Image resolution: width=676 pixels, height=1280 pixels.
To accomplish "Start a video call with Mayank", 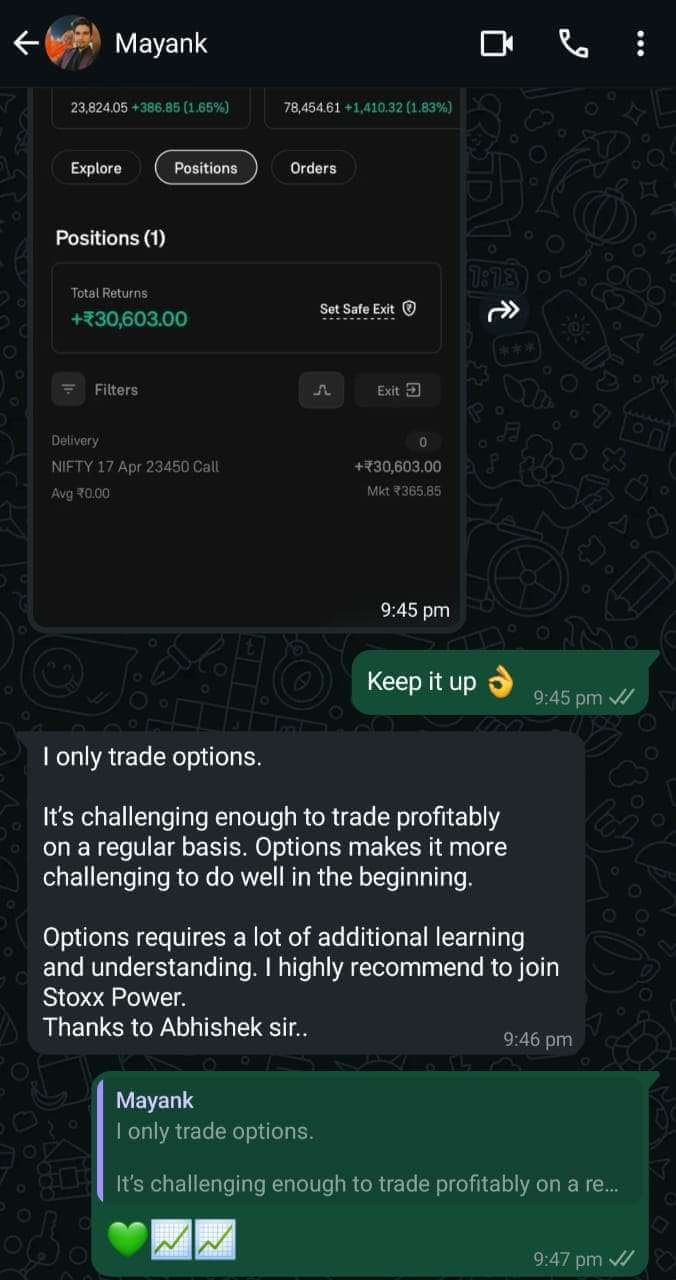I will pyautogui.click(x=497, y=43).
